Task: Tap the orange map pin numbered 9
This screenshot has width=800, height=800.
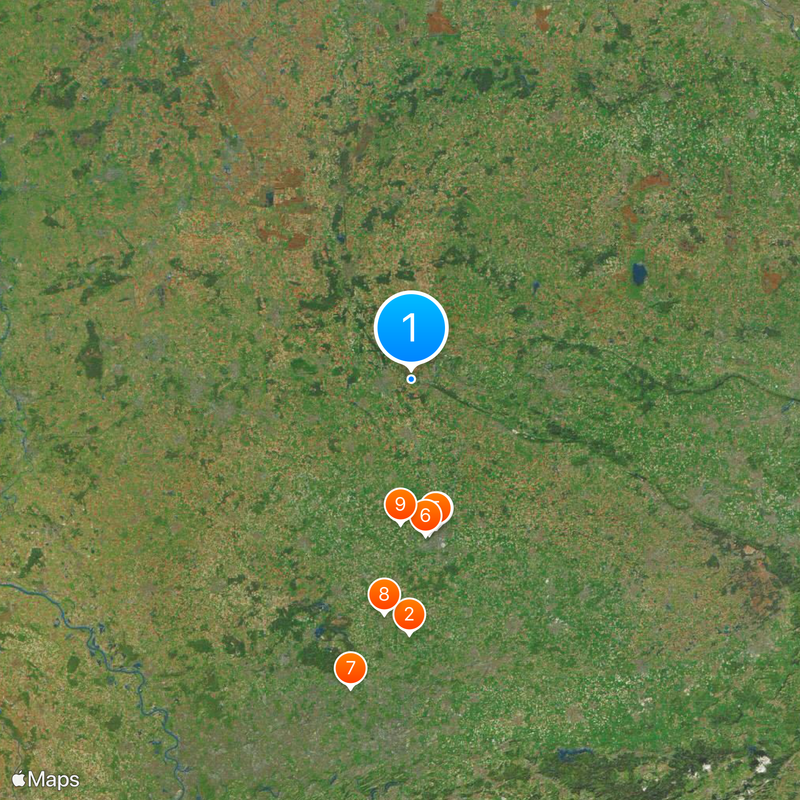Action: pos(400,504)
